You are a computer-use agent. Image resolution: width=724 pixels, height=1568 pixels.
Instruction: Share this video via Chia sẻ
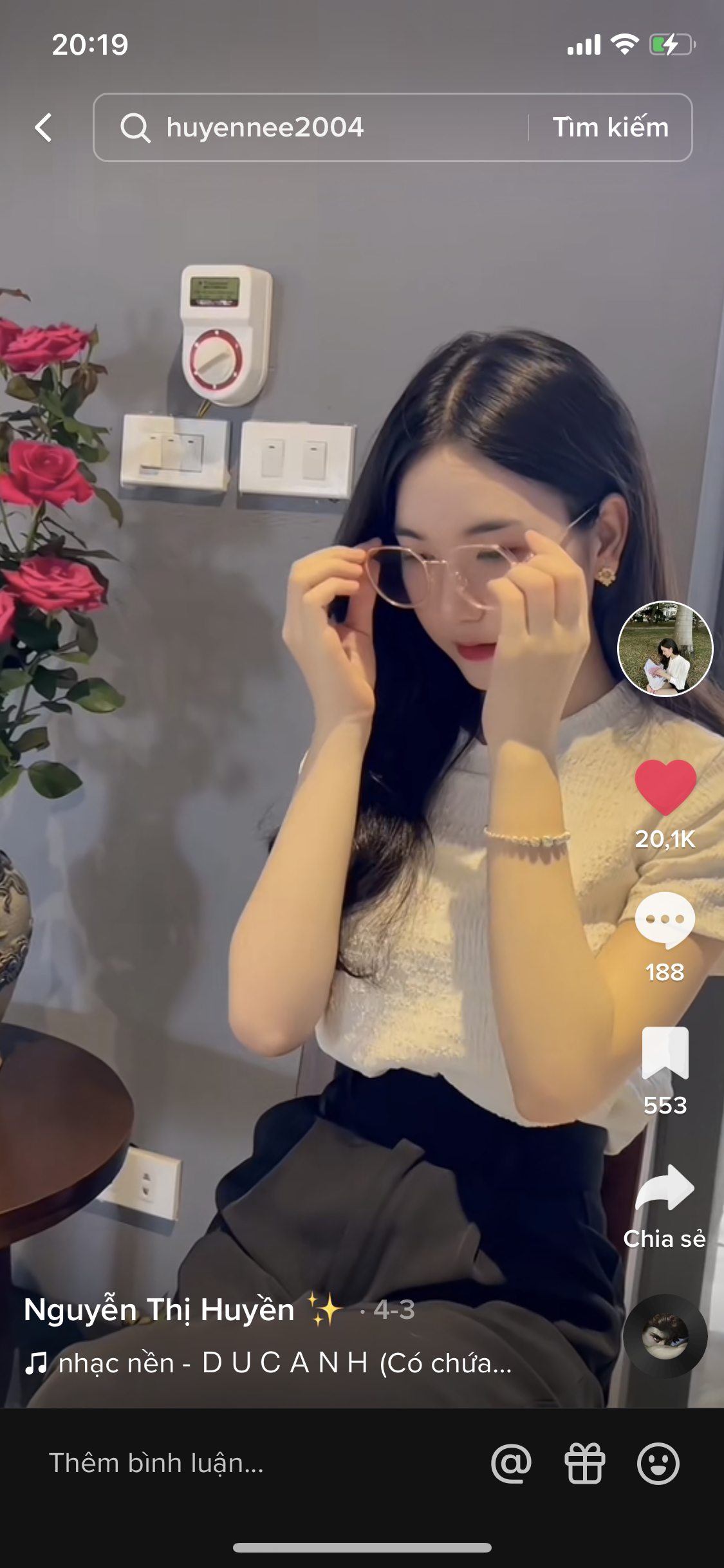(x=665, y=1188)
